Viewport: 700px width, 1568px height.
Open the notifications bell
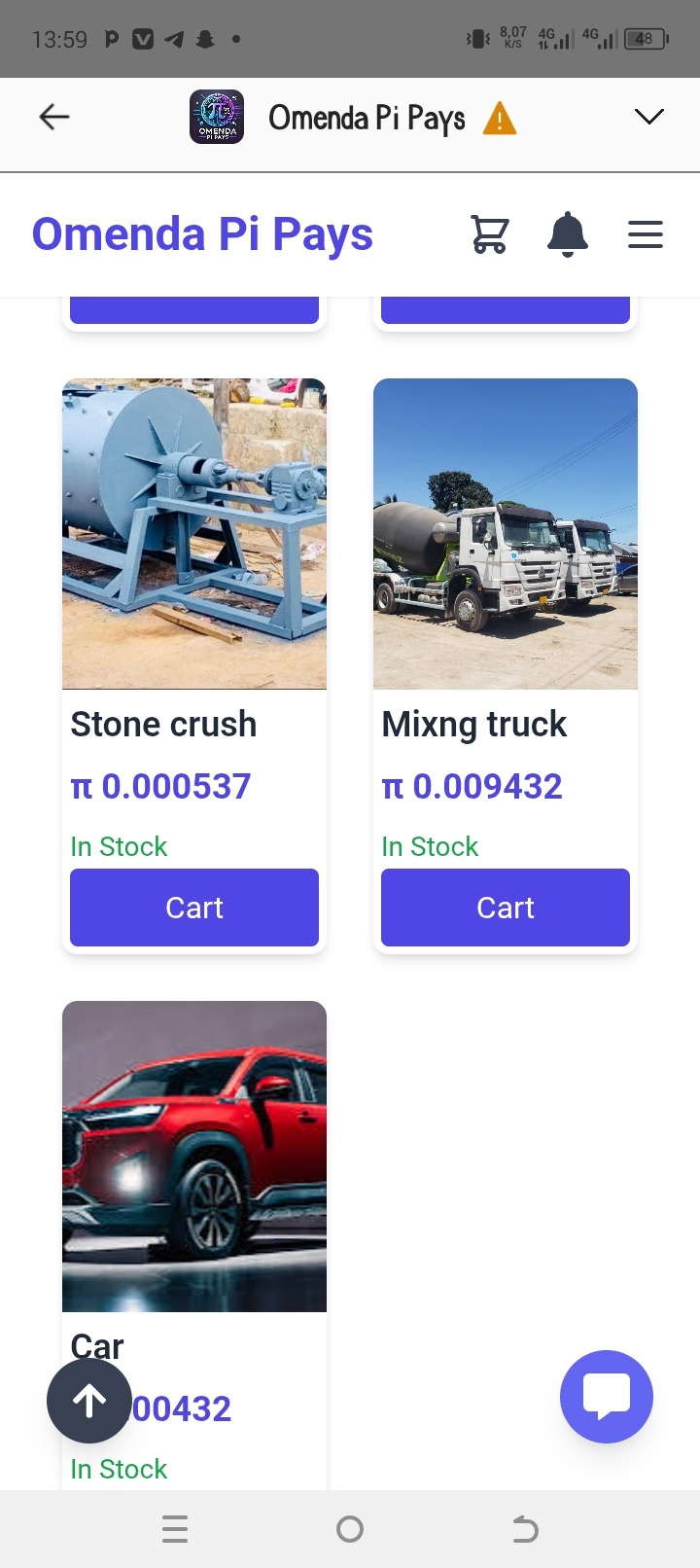tap(568, 234)
